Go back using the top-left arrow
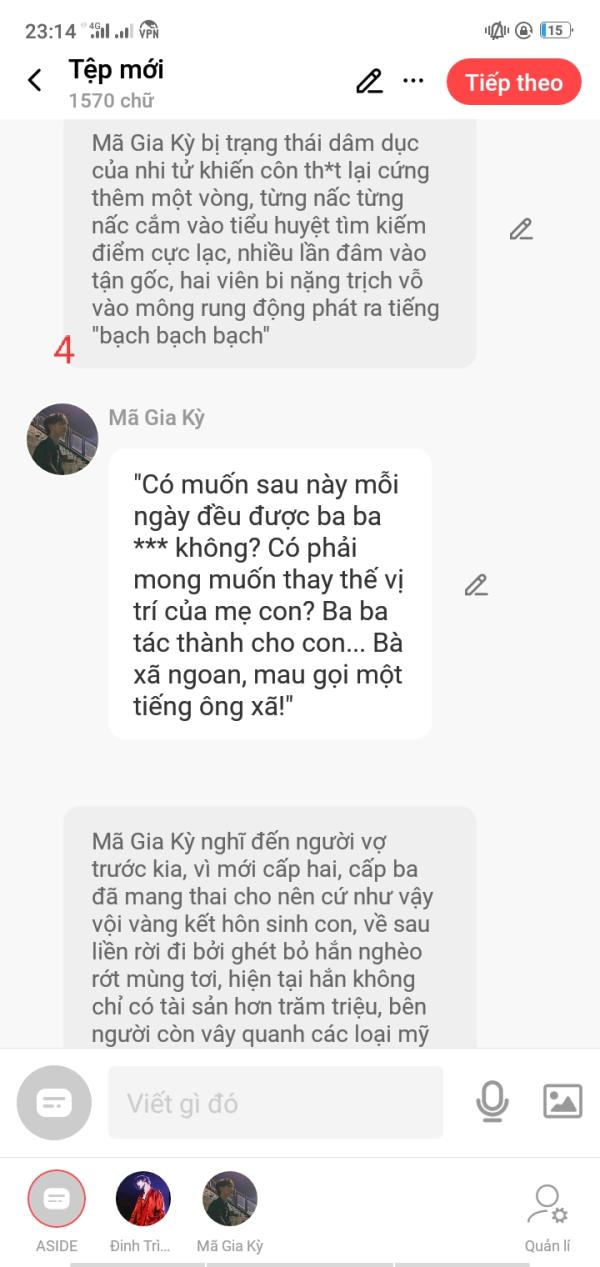600x1267 pixels. [x=35, y=81]
